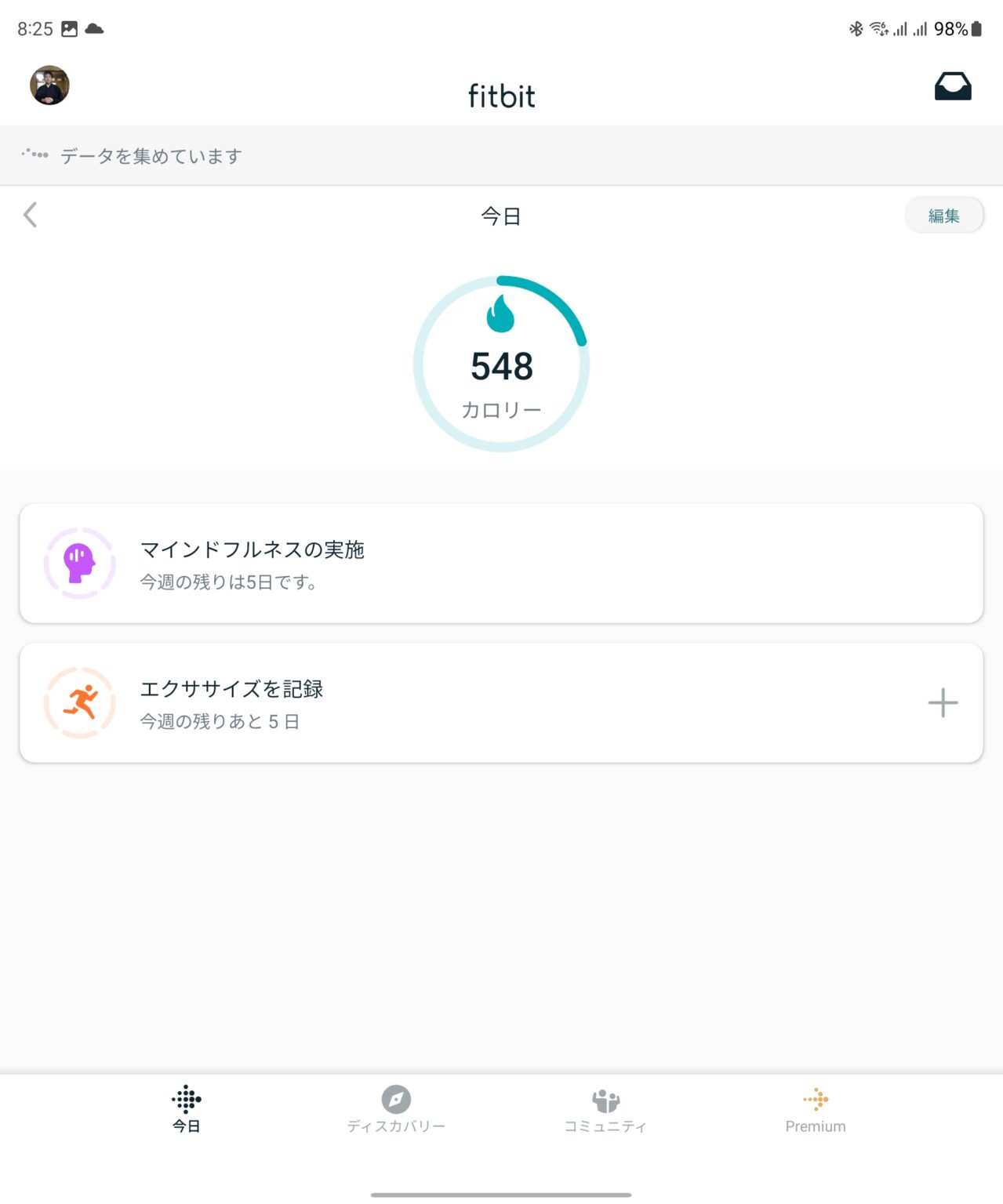Open the データを集めています sync banner
The image size is (1003, 1204).
[x=149, y=155]
